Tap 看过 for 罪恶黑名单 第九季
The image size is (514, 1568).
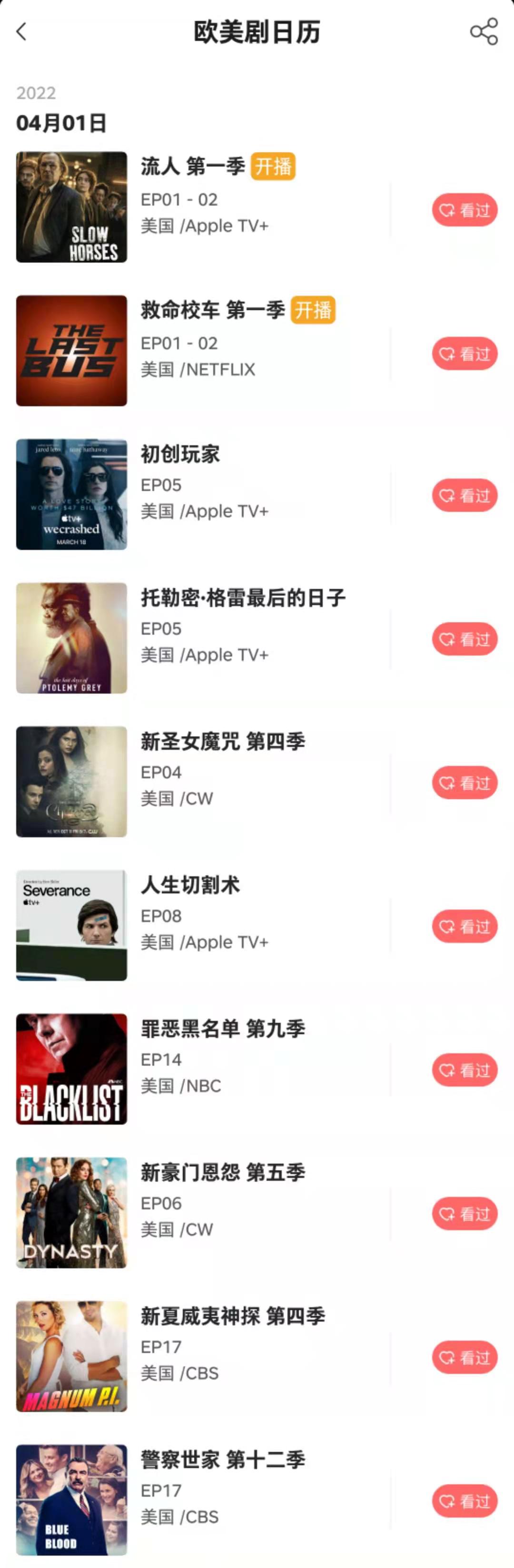pos(465,1070)
